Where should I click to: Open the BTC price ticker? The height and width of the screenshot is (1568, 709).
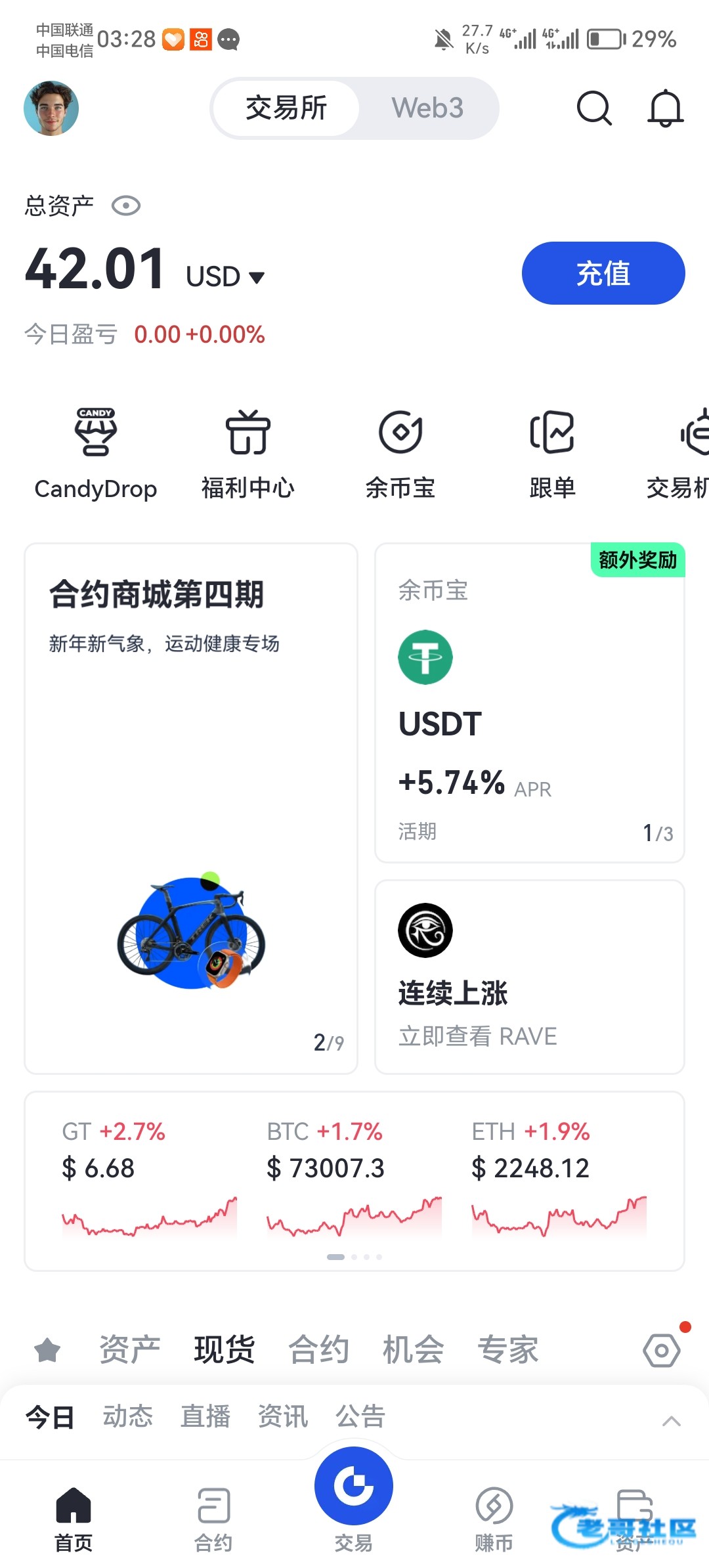(x=353, y=1175)
